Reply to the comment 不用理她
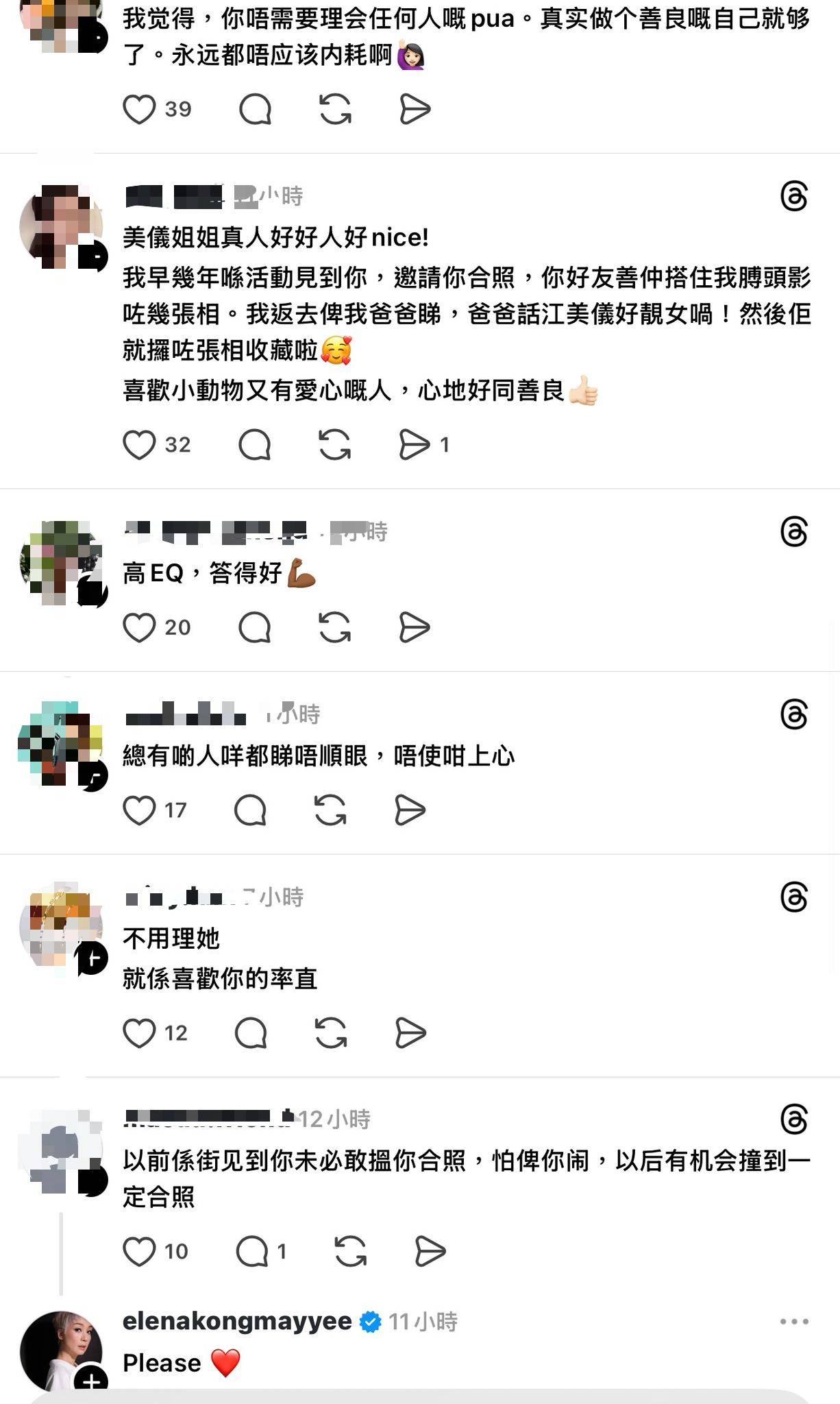 [250, 1033]
